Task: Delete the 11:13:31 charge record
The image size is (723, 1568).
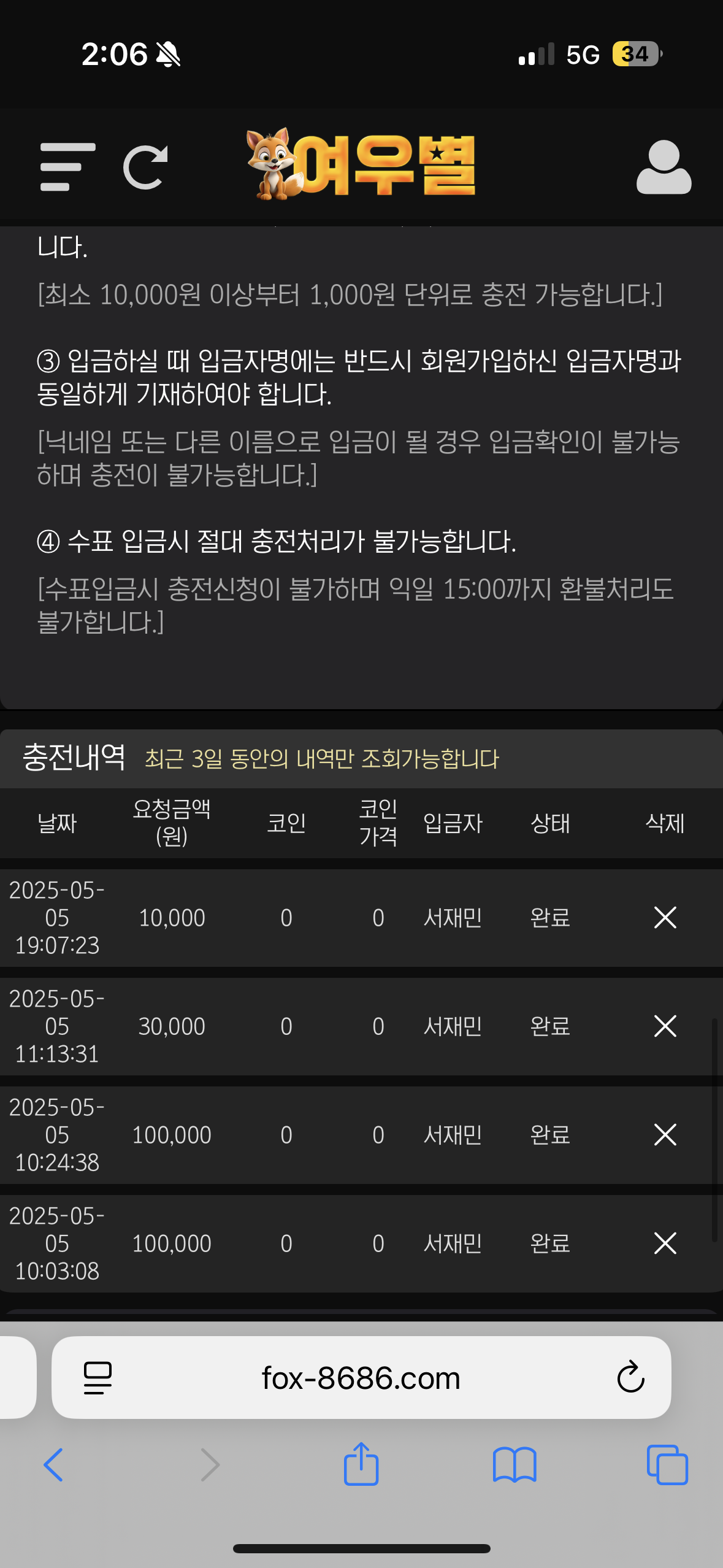Action: pos(665,1026)
